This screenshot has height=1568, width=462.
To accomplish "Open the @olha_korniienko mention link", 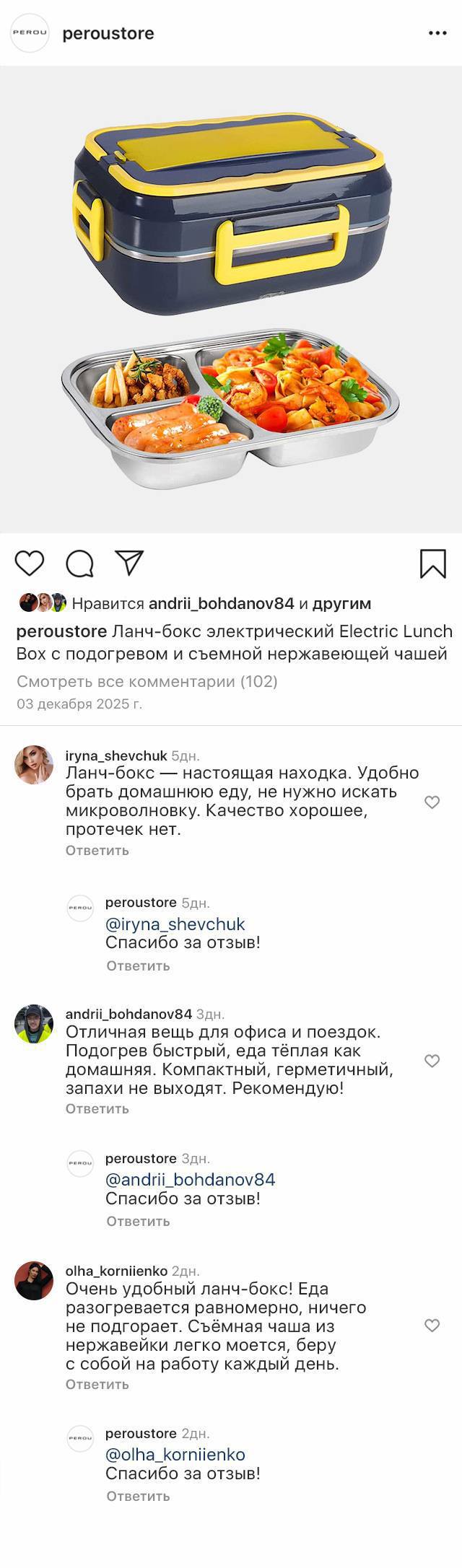I will pos(175,1454).
